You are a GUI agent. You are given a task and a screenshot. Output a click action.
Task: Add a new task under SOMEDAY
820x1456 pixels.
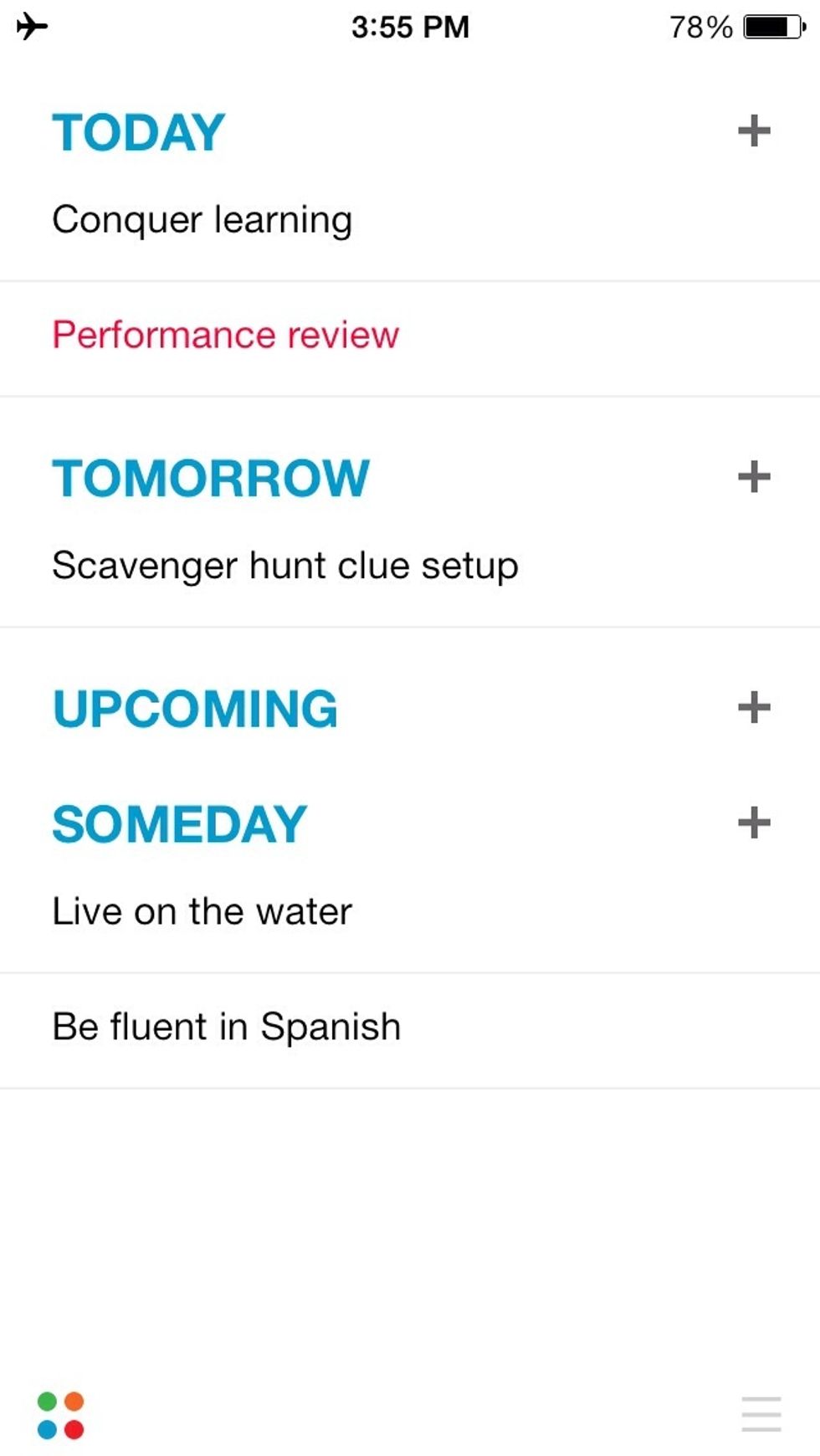tap(754, 823)
